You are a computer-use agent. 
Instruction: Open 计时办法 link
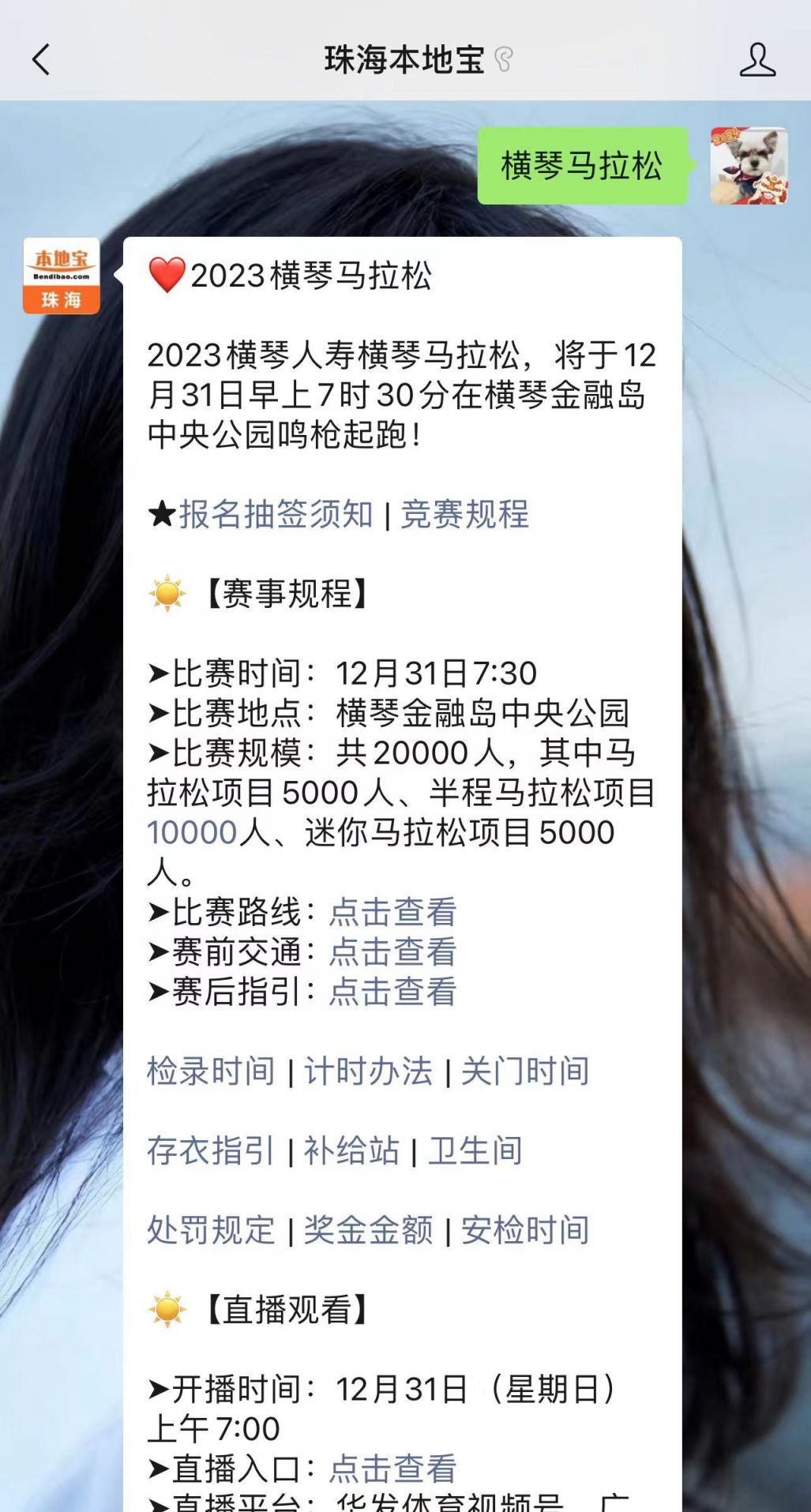click(x=368, y=1071)
